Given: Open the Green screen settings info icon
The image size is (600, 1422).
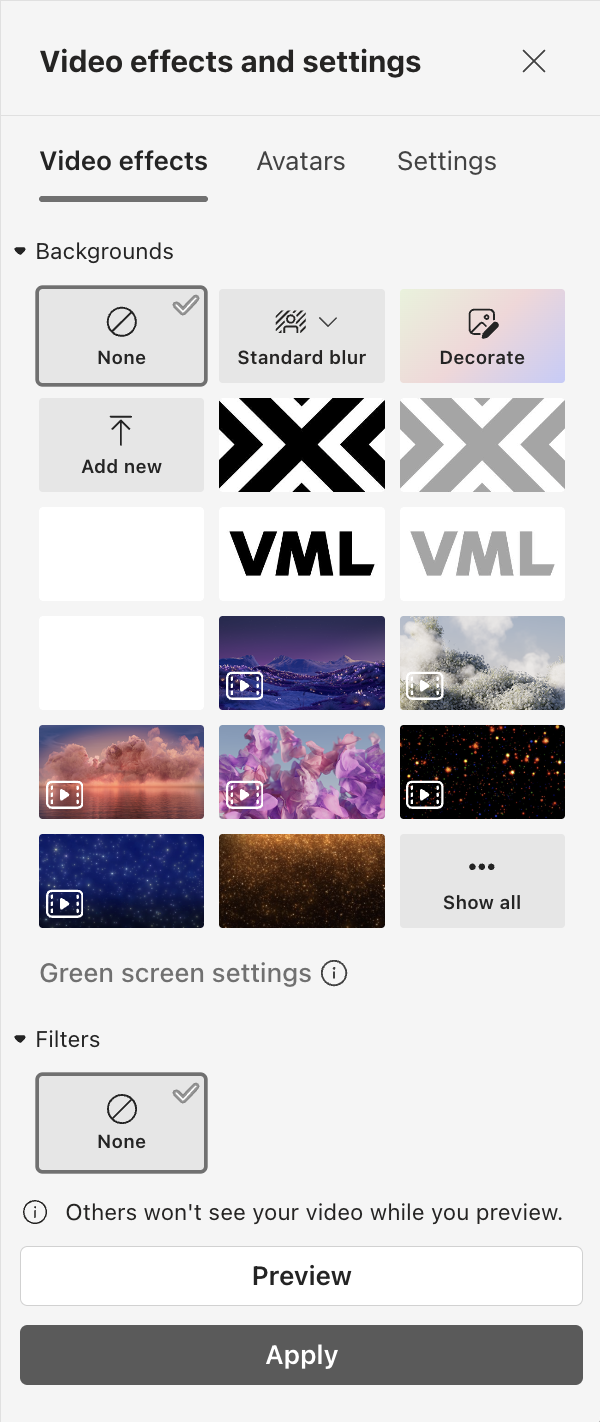Looking at the screenshot, I should pos(334,973).
